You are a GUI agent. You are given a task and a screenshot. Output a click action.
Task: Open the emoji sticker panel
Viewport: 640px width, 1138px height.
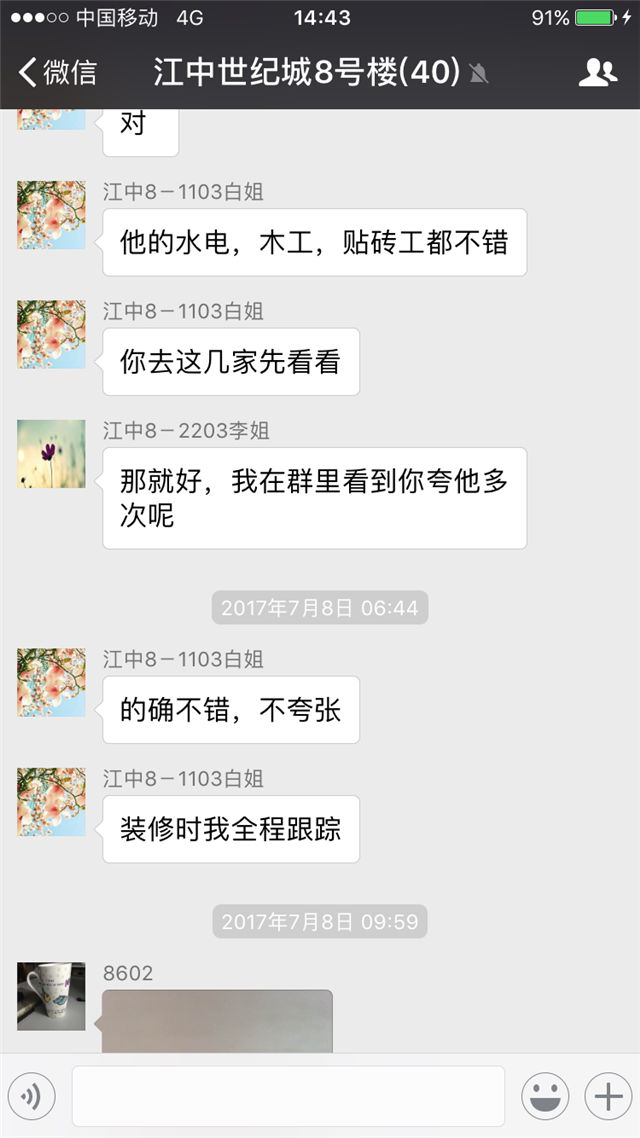click(545, 1097)
